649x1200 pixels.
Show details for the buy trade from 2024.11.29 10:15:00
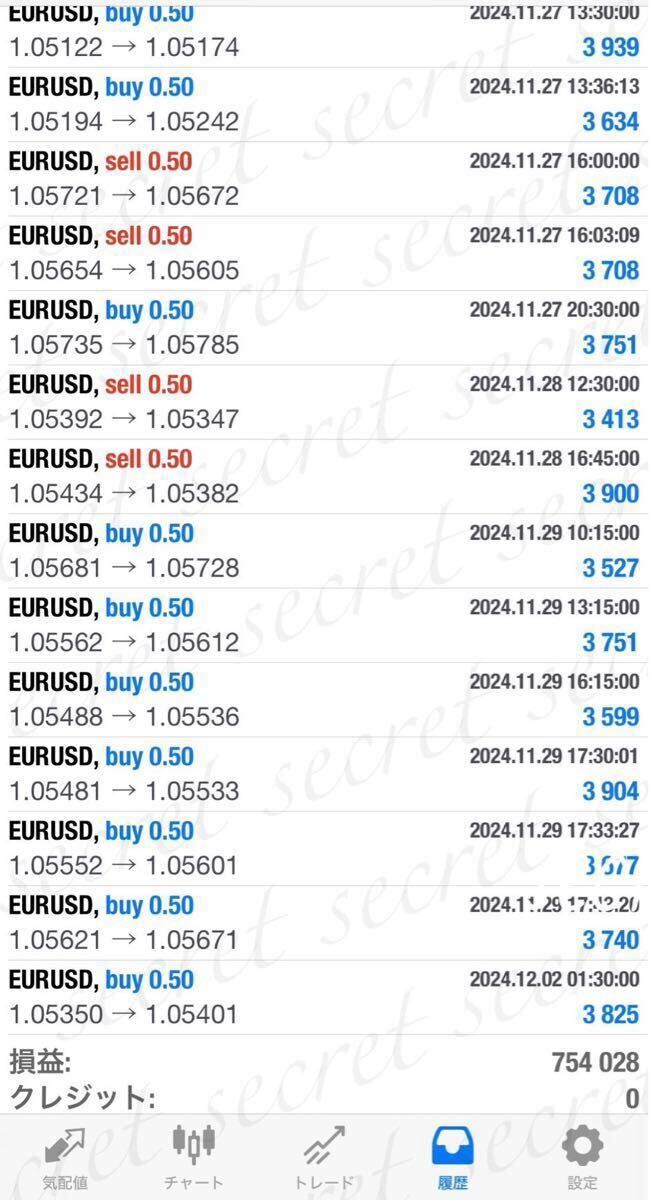click(x=324, y=551)
